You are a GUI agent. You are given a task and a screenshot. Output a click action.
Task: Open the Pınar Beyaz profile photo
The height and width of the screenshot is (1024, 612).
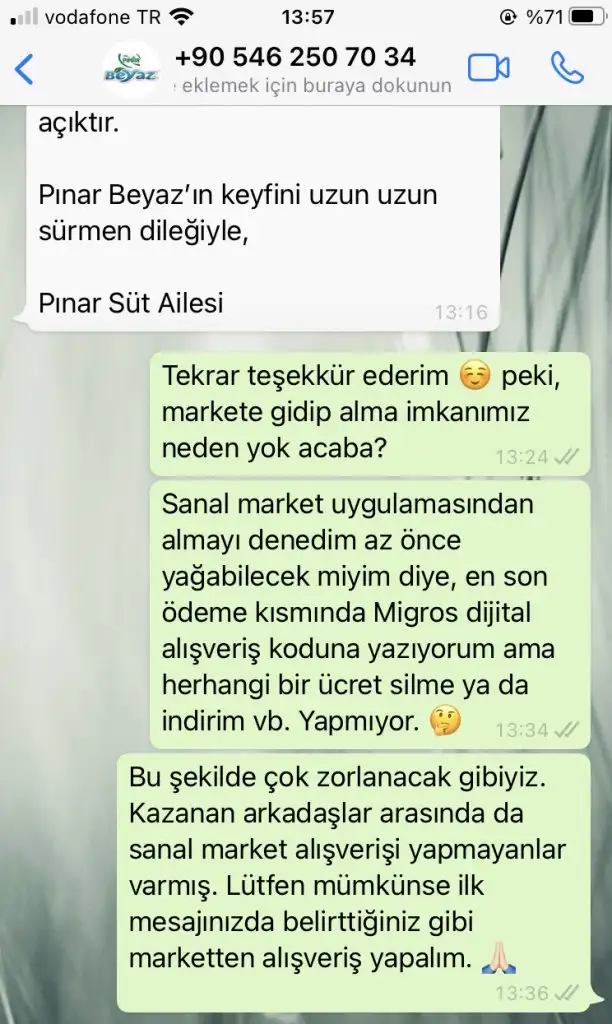(x=130, y=69)
